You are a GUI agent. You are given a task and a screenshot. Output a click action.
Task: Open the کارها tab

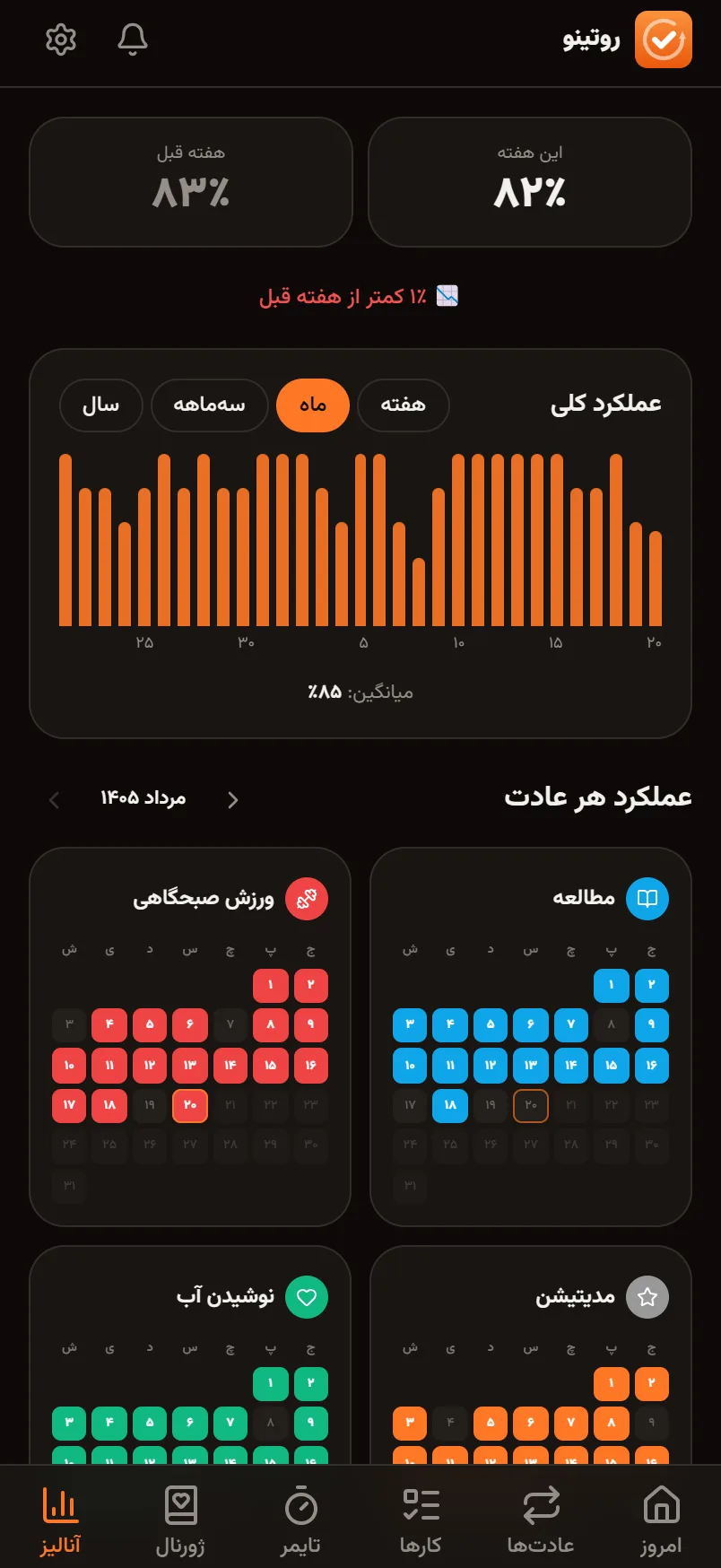(x=421, y=1519)
